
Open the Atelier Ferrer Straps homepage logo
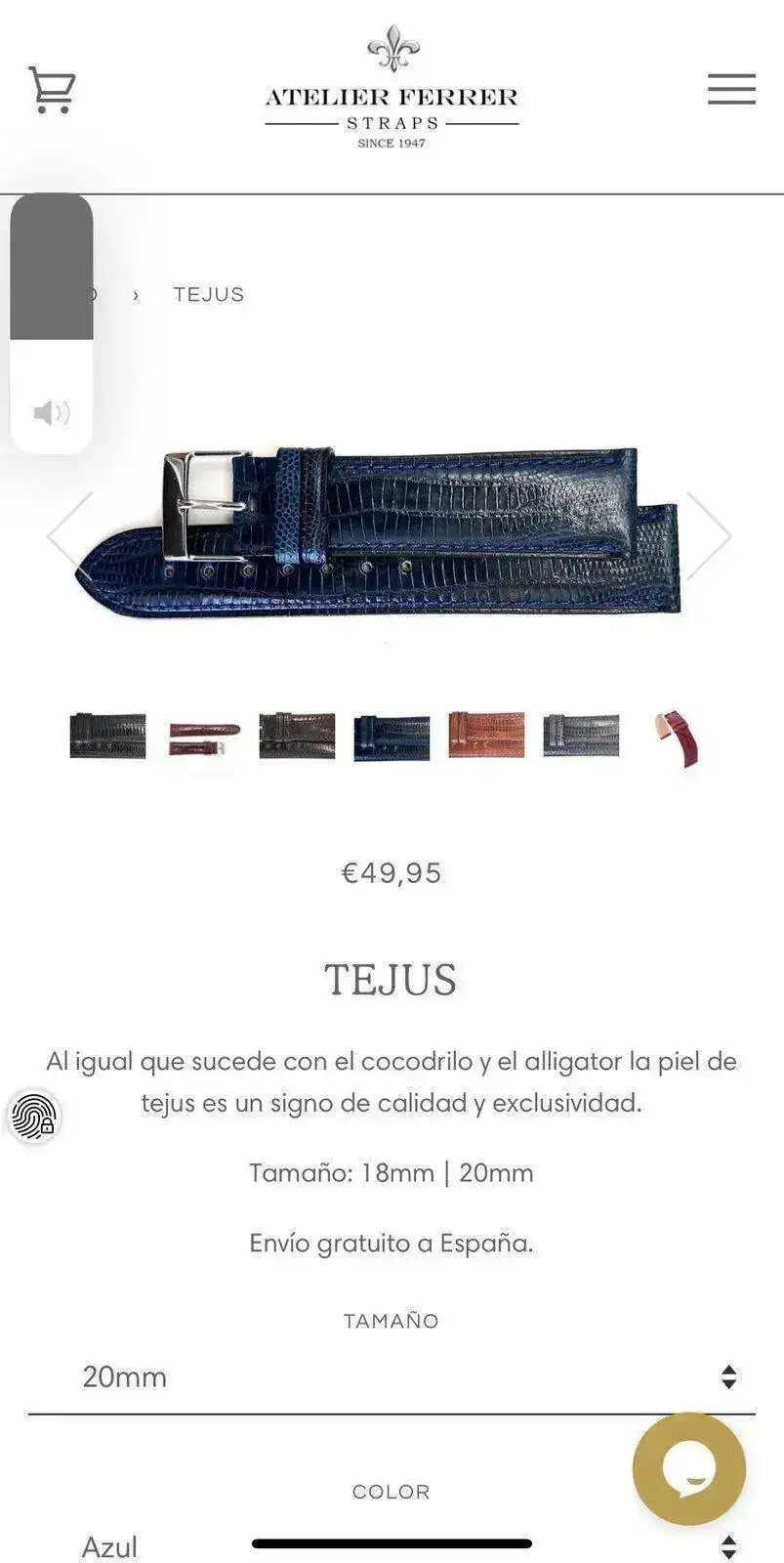point(392,88)
